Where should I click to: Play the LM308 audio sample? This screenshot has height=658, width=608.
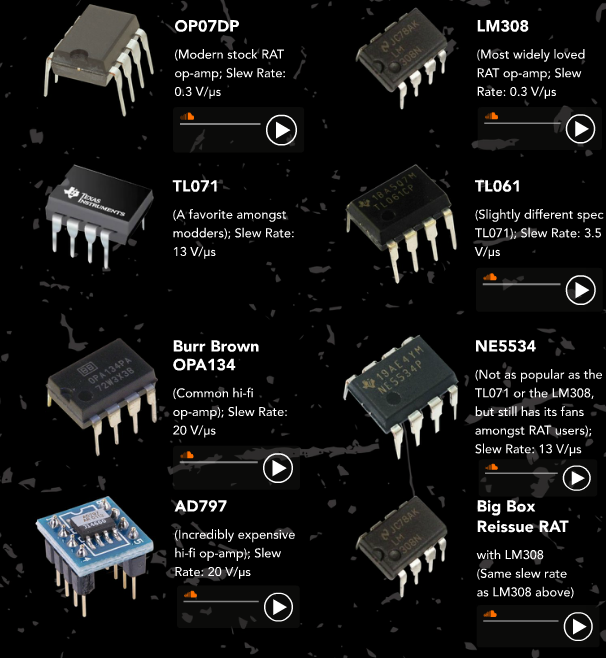(580, 129)
